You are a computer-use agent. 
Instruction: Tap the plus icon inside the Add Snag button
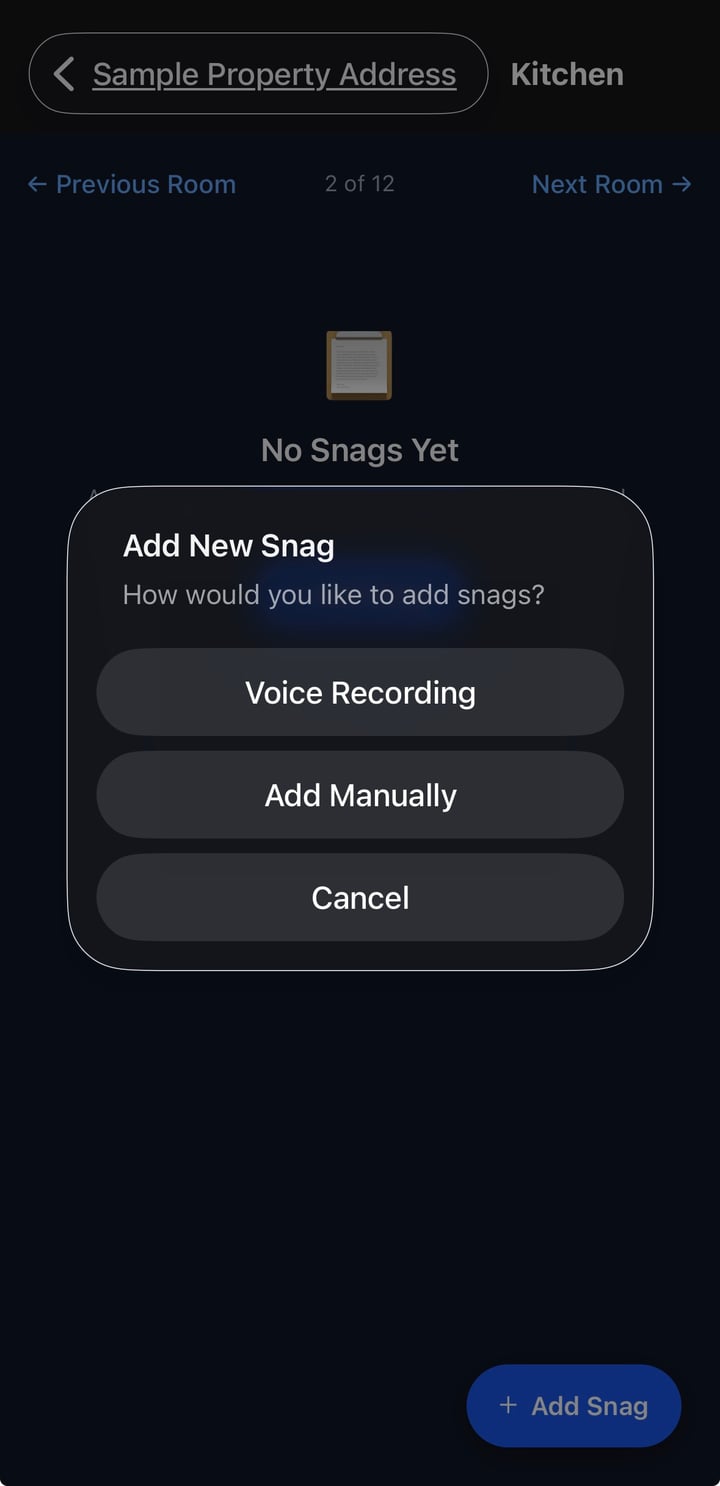coord(508,1405)
